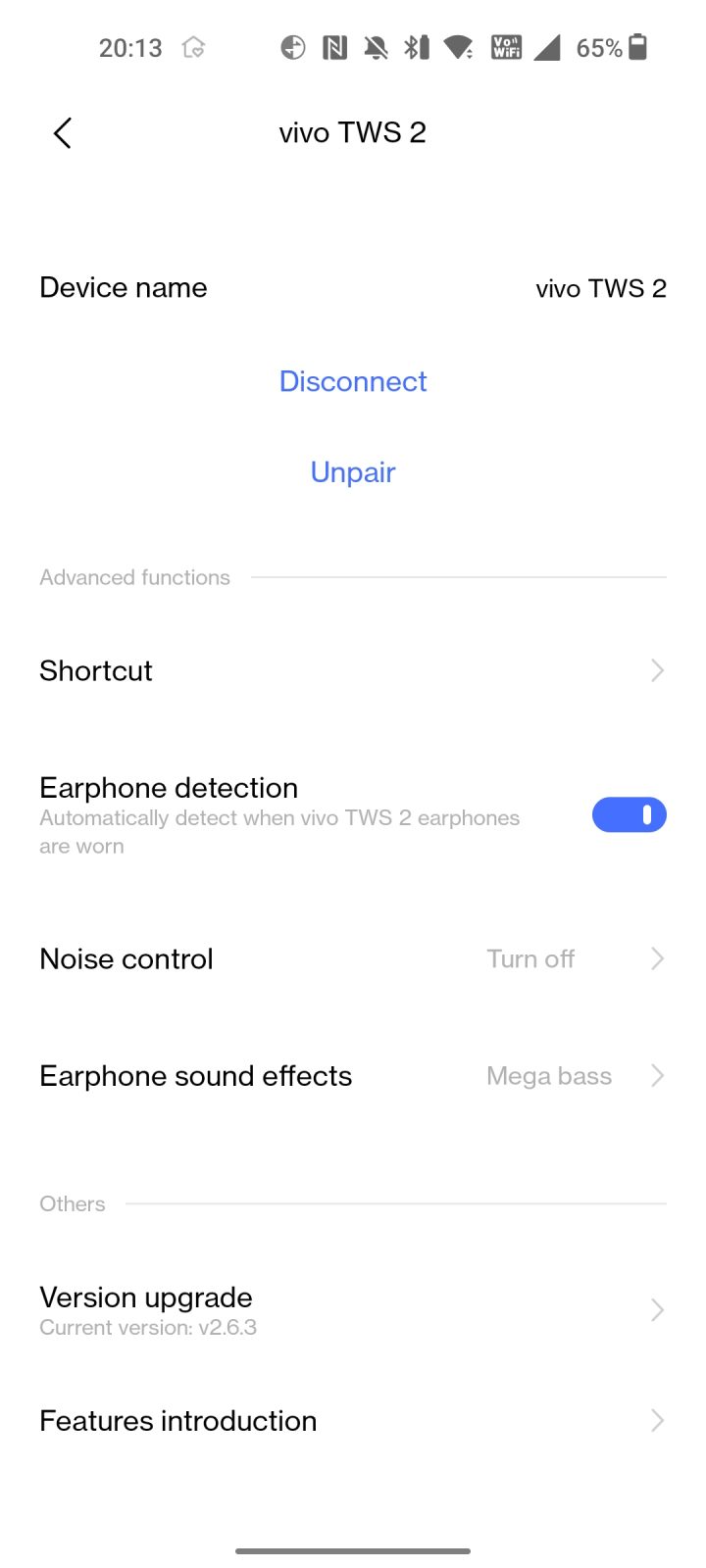Open the Shortcut settings
Viewport: 706px width, 1568px height.
click(353, 671)
